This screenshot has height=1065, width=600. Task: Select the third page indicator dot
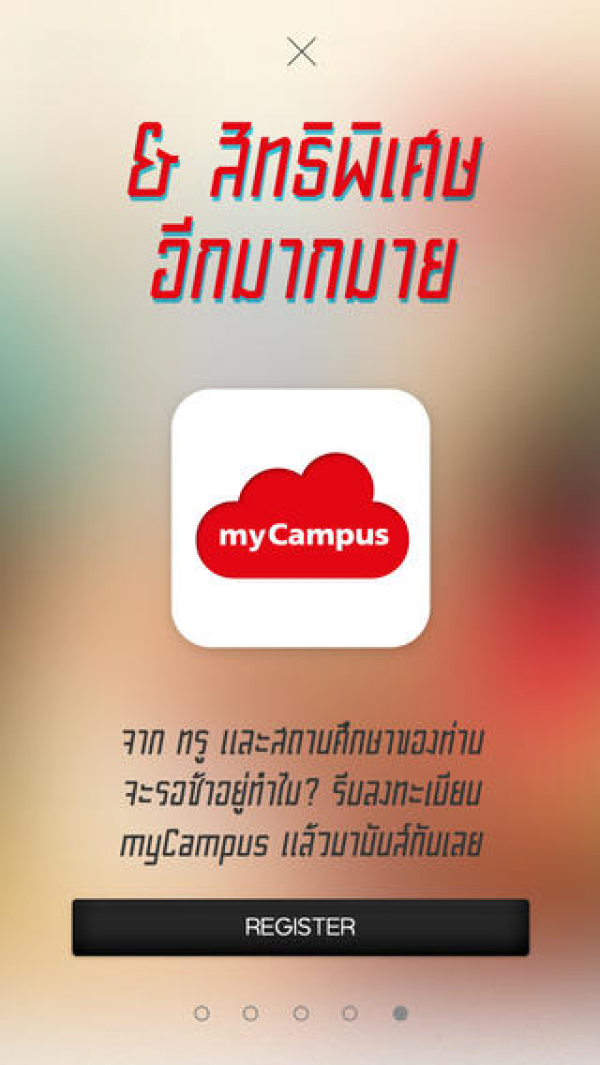coord(301,1013)
